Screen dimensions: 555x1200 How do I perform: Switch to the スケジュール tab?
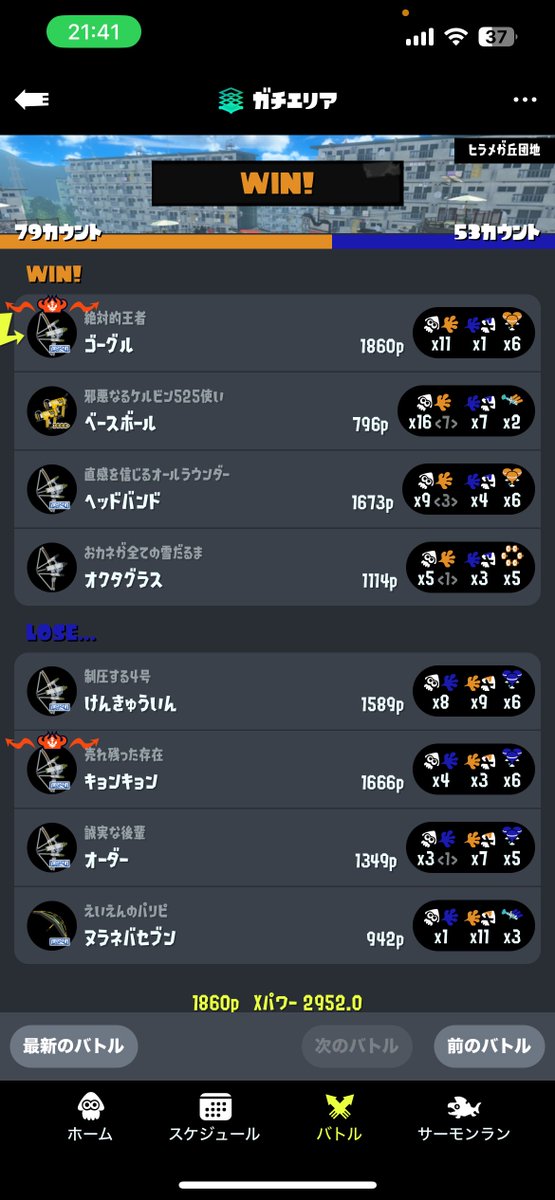pos(214,1118)
